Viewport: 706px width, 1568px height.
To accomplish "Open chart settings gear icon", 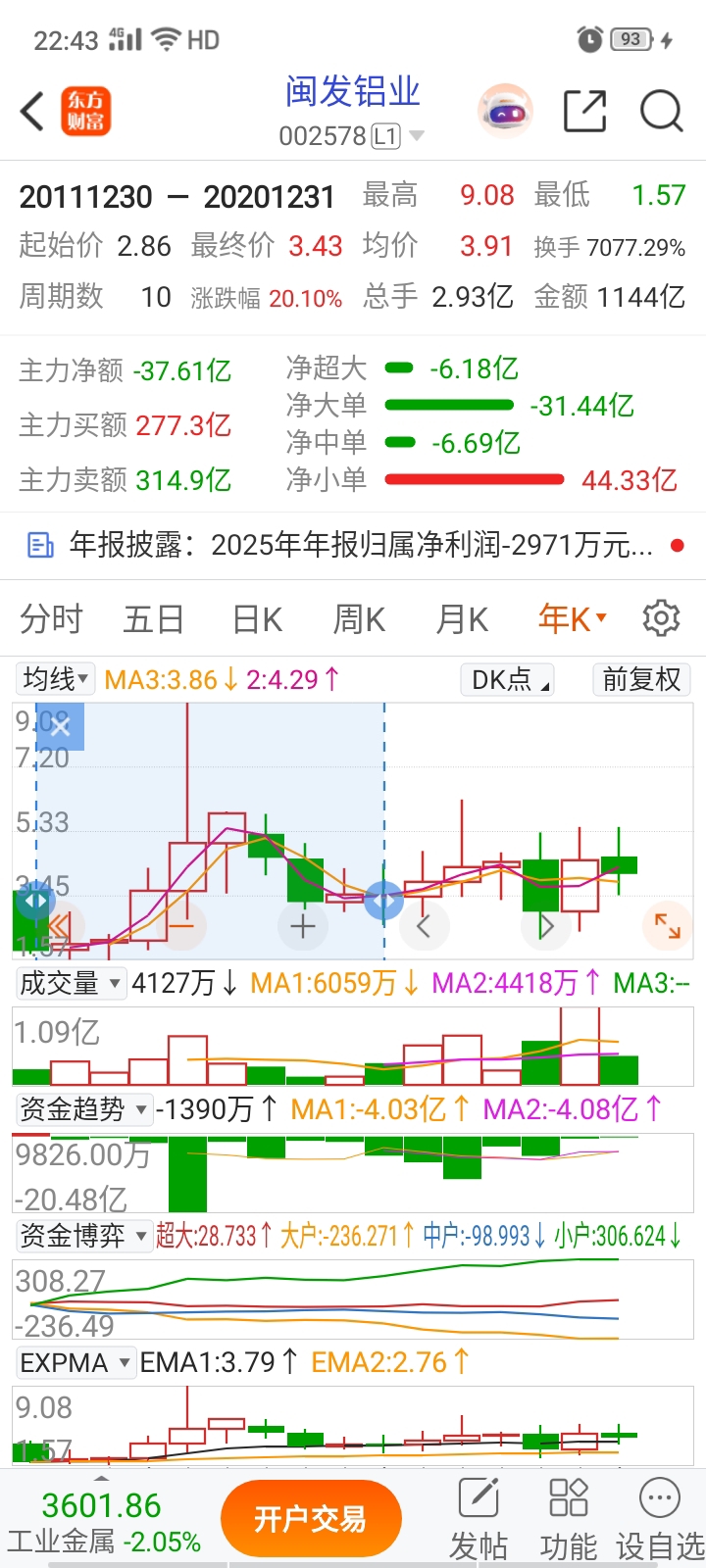I will coord(661,618).
